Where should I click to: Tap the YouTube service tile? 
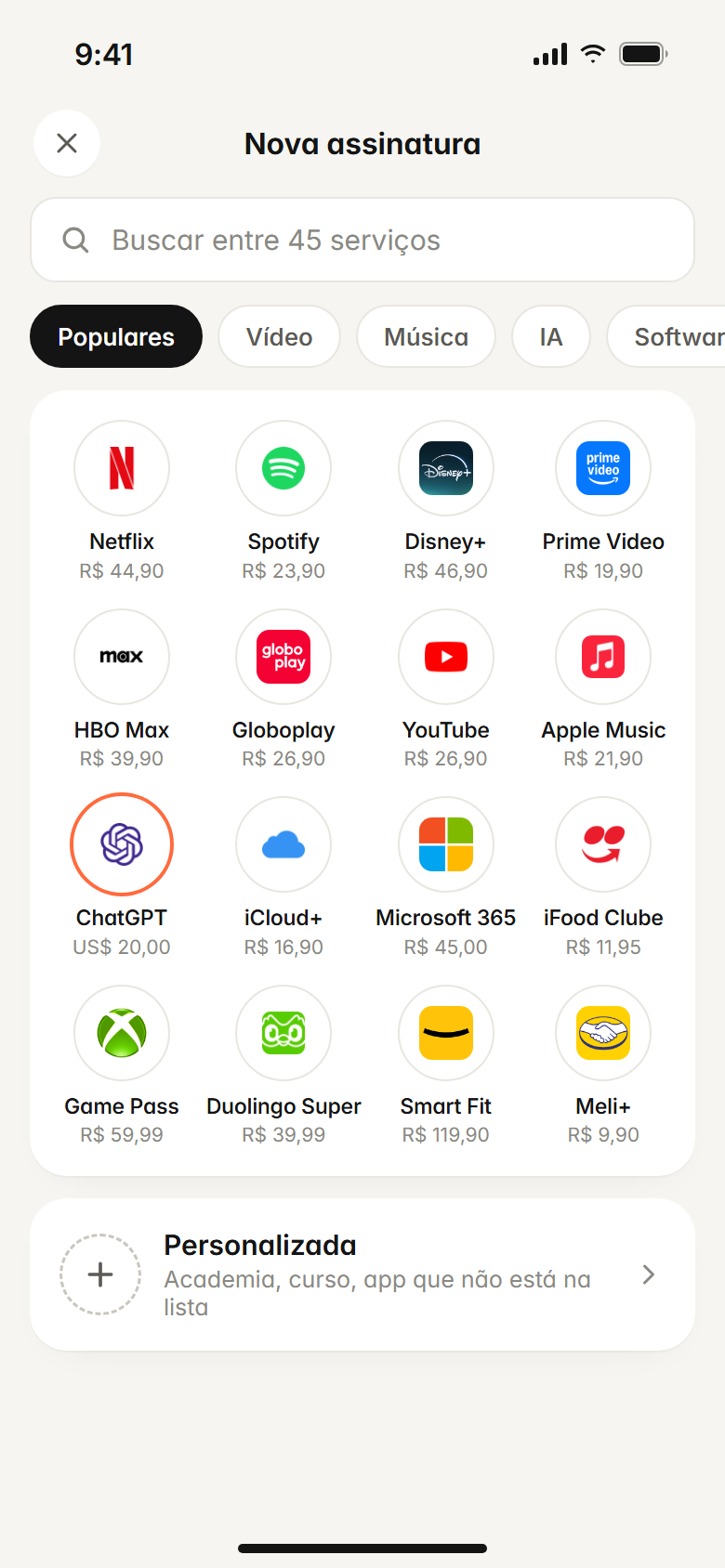click(446, 689)
